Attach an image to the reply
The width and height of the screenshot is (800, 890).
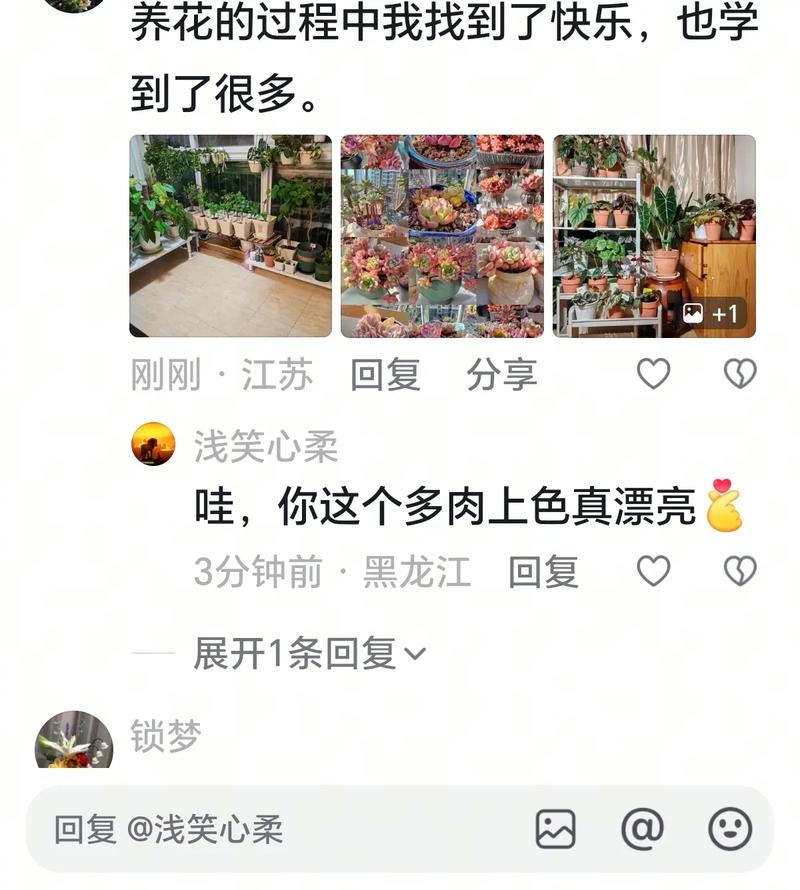coord(556,829)
